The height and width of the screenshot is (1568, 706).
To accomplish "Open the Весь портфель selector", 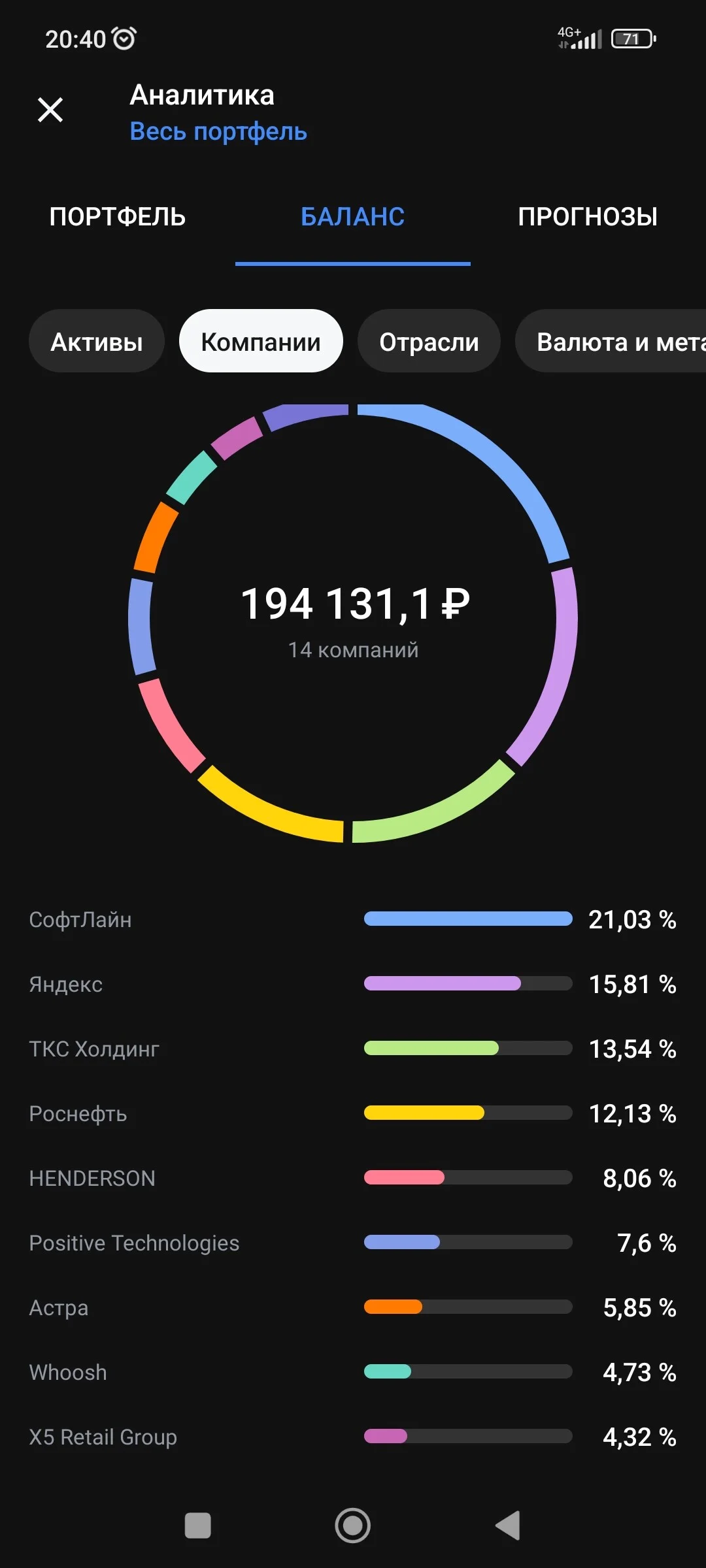I will pyautogui.click(x=218, y=131).
